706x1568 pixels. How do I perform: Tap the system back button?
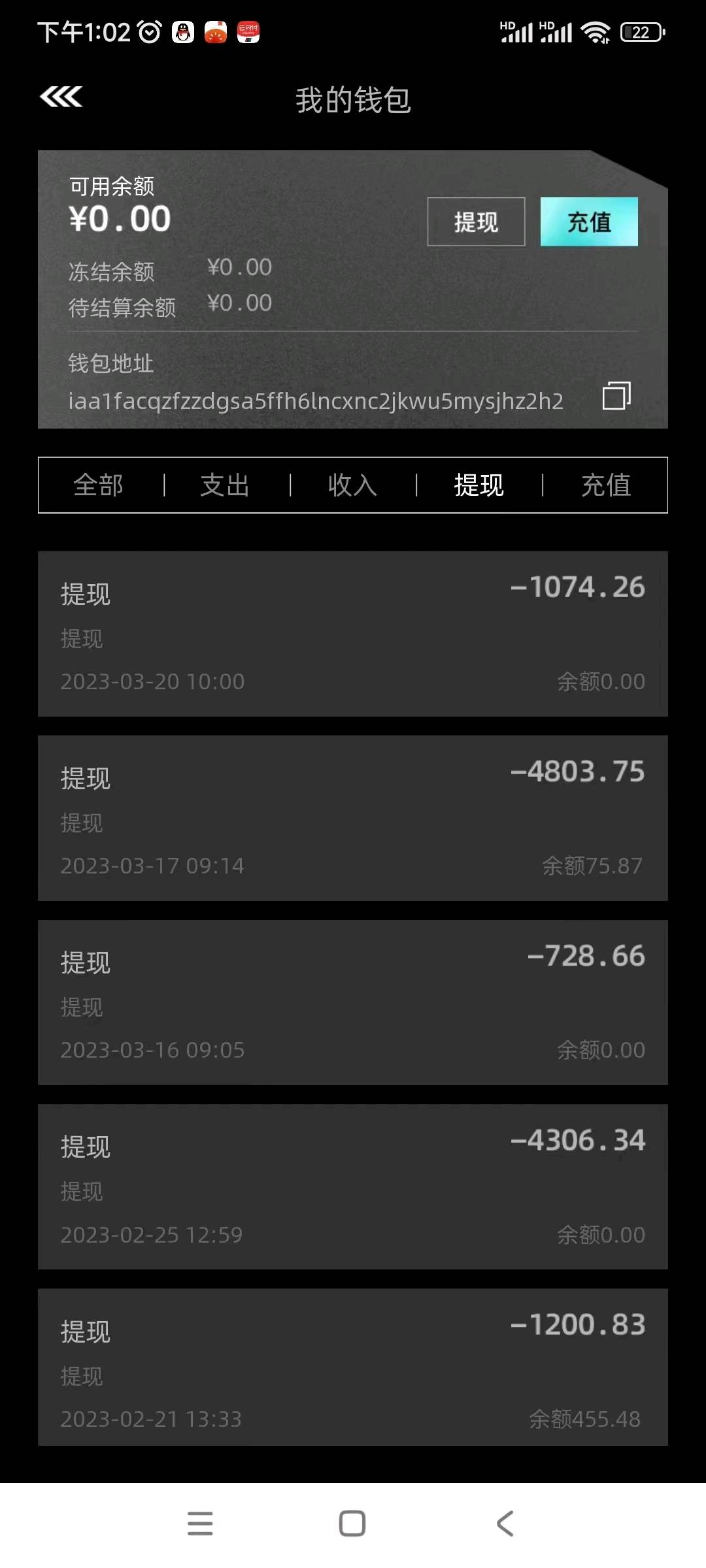505,1524
